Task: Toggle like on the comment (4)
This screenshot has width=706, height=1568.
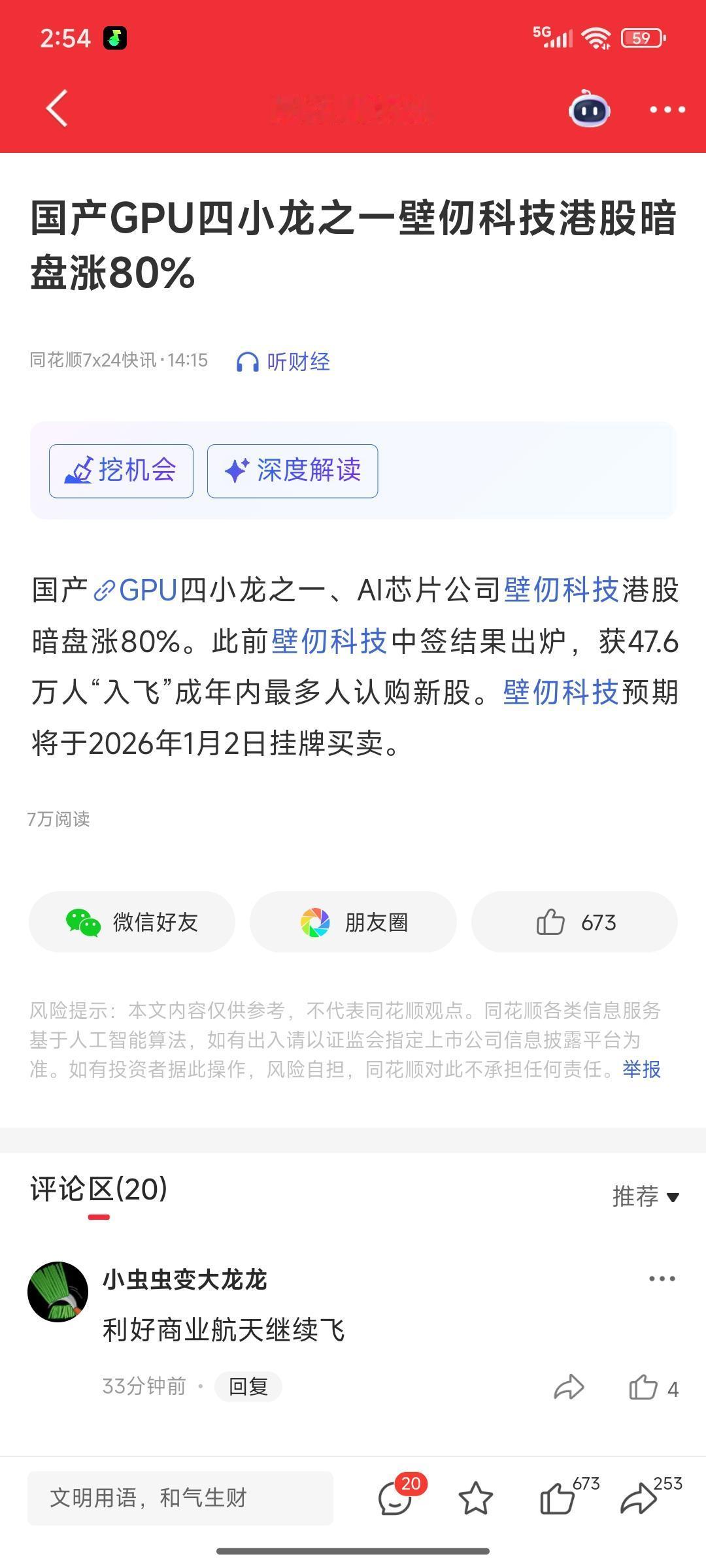Action: click(x=648, y=1386)
